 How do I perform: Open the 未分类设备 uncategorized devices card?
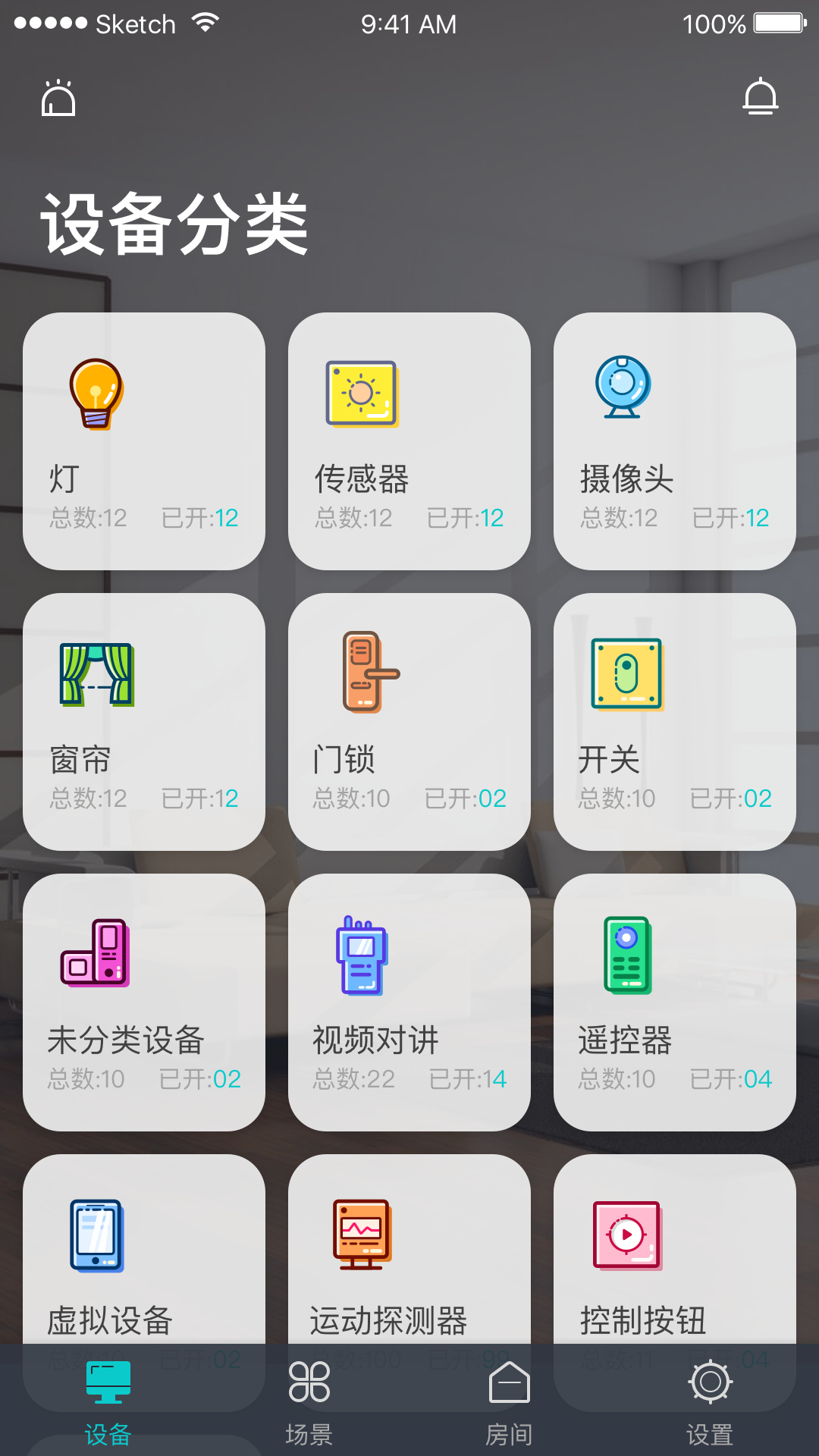pos(144,1002)
